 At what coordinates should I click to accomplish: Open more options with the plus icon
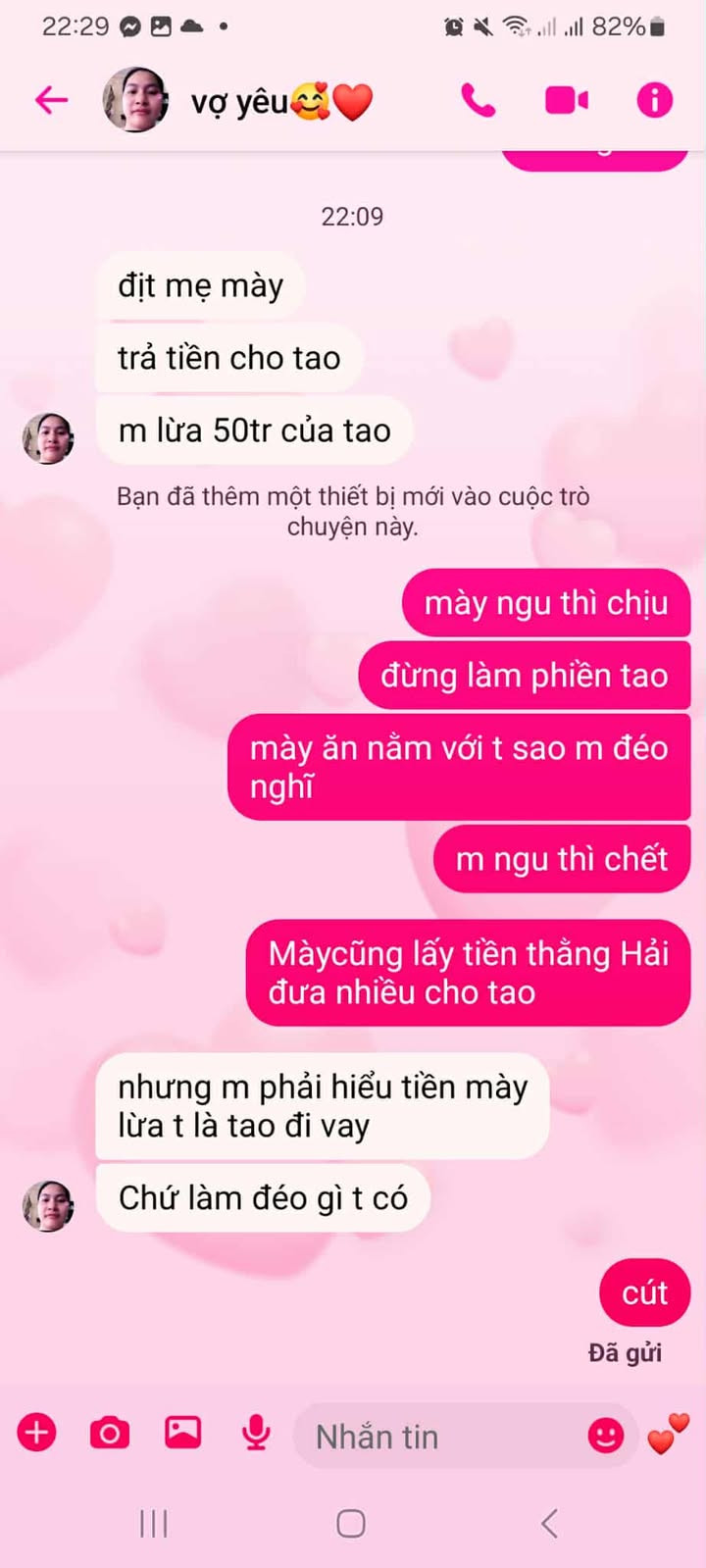pos(37,1433)
